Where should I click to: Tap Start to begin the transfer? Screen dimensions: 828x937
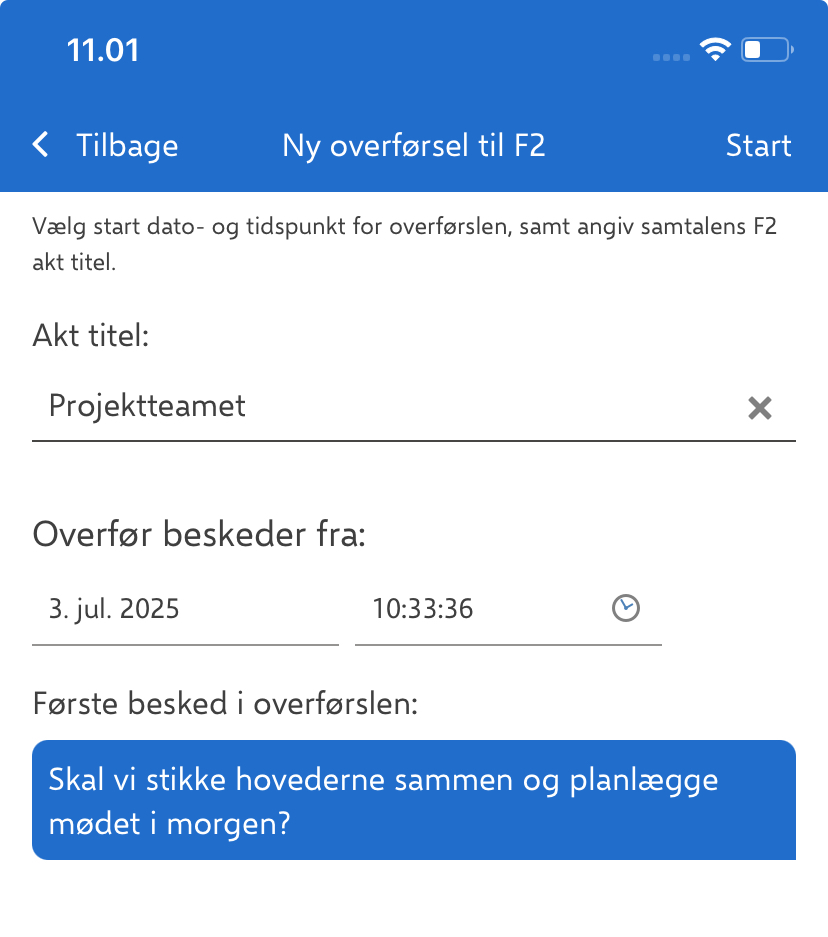[x=758, y=146]
